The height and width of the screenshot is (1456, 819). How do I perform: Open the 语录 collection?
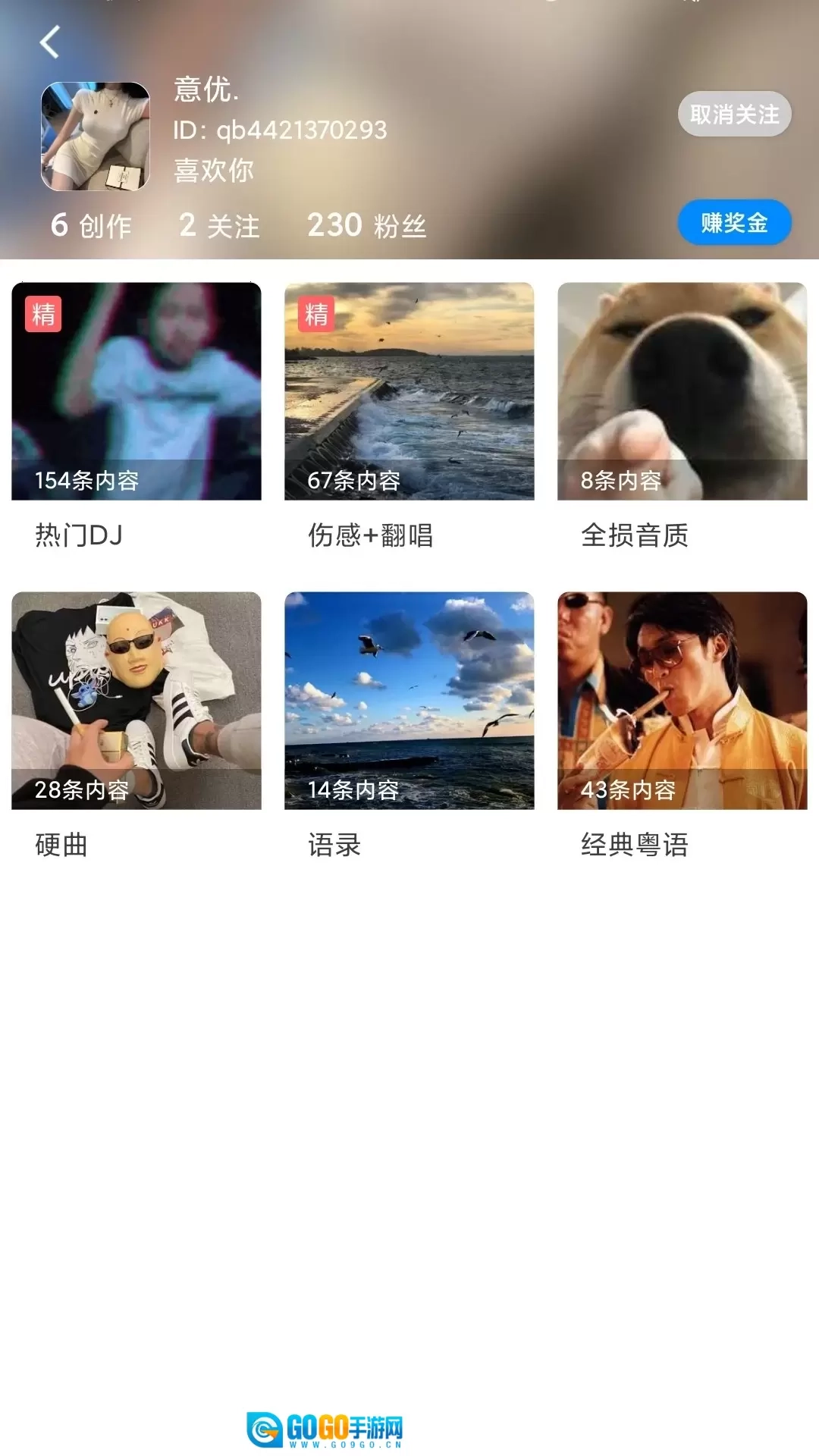tap(409, 701)
